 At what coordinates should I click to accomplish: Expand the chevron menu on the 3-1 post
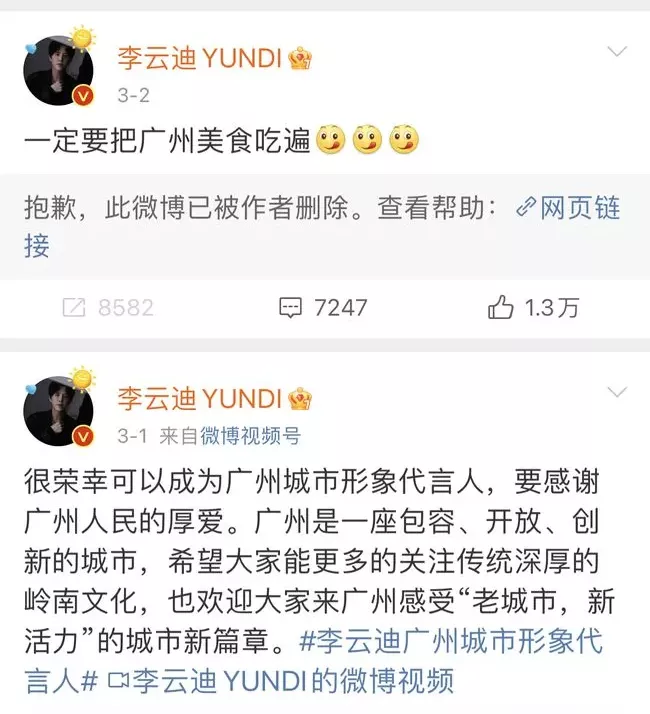coord(617,391)
